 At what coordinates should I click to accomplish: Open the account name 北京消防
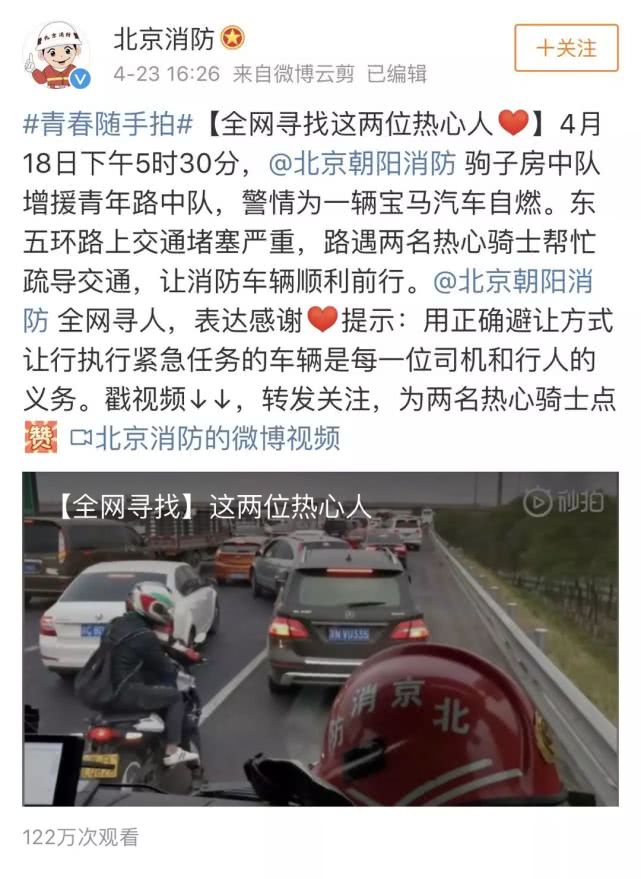point(163,39)
